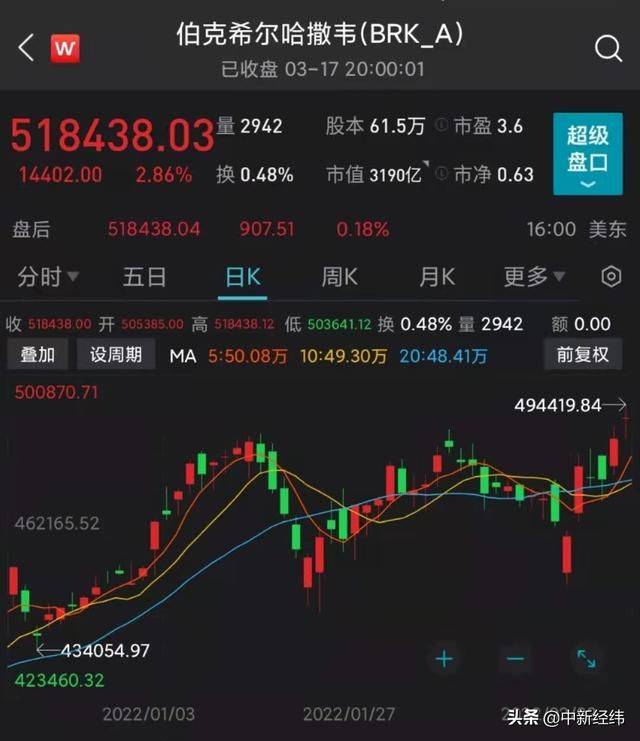
Task: Expand chart to fullscreen
Action: click(x=586, y=658)
